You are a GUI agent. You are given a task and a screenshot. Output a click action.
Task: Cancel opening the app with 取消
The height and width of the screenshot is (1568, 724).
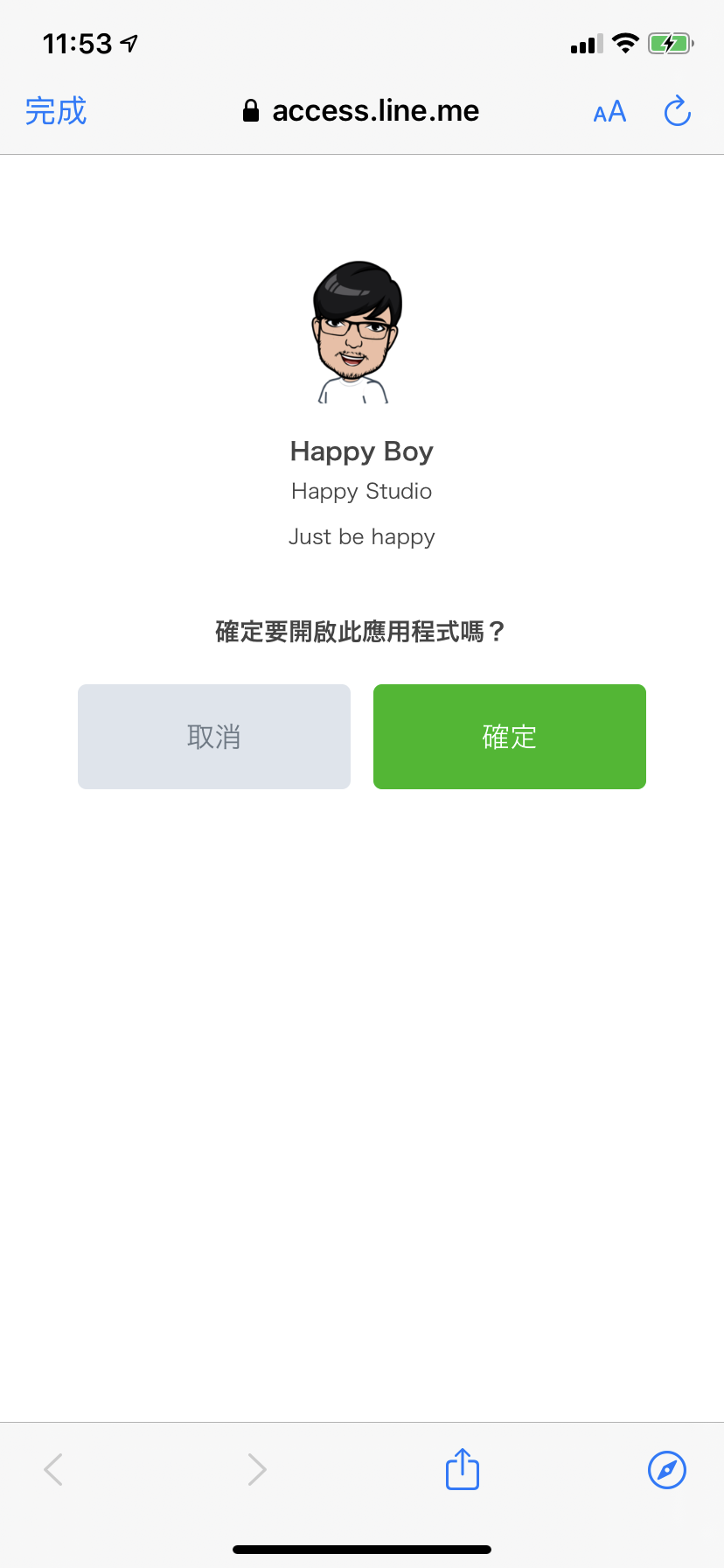(214, 737)
